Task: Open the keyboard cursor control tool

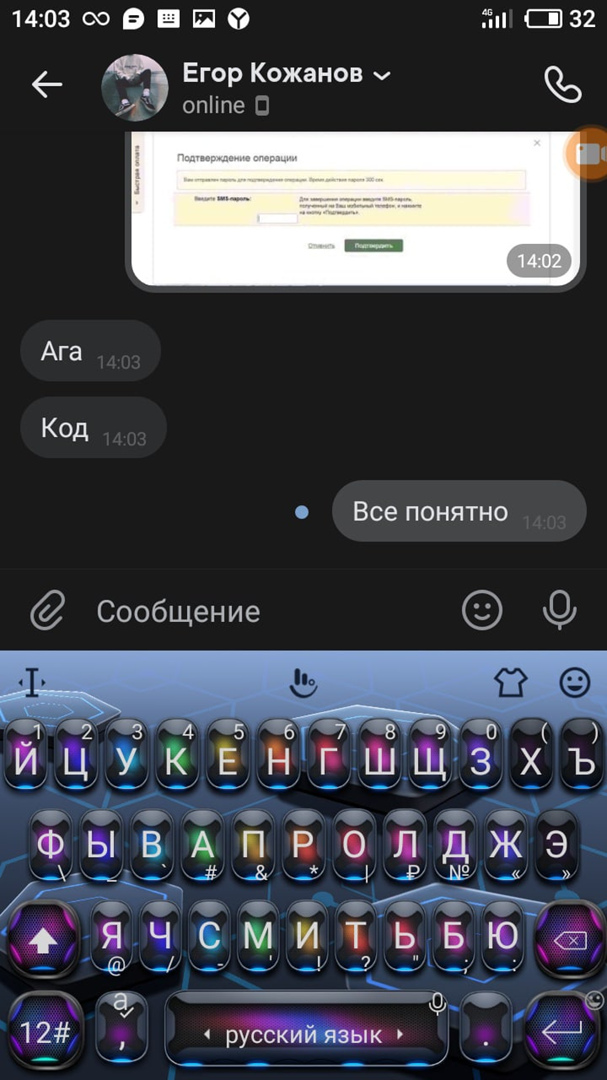Action: point(33,683)
